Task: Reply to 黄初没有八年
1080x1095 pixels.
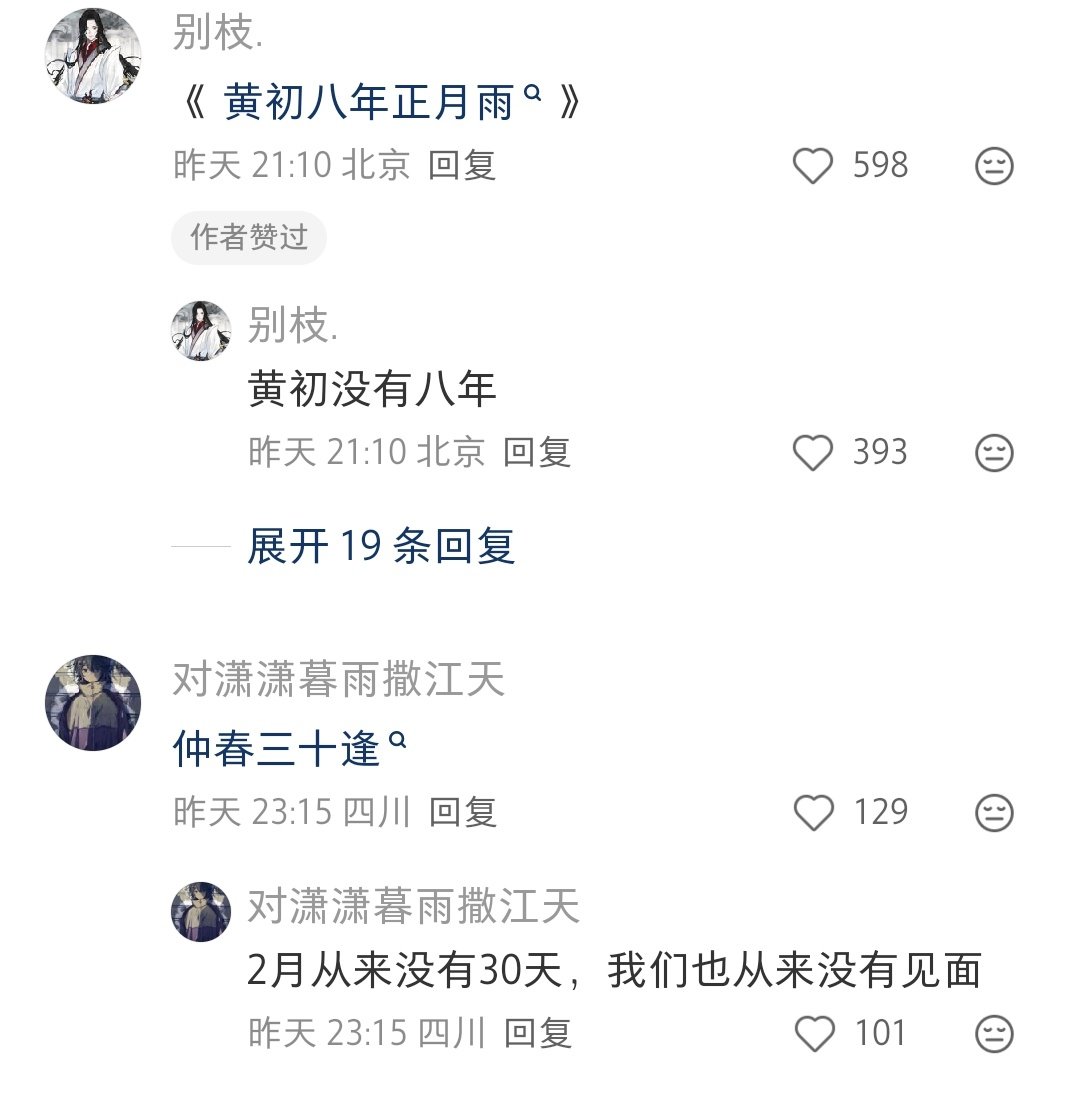Action: tap(536, 452)
